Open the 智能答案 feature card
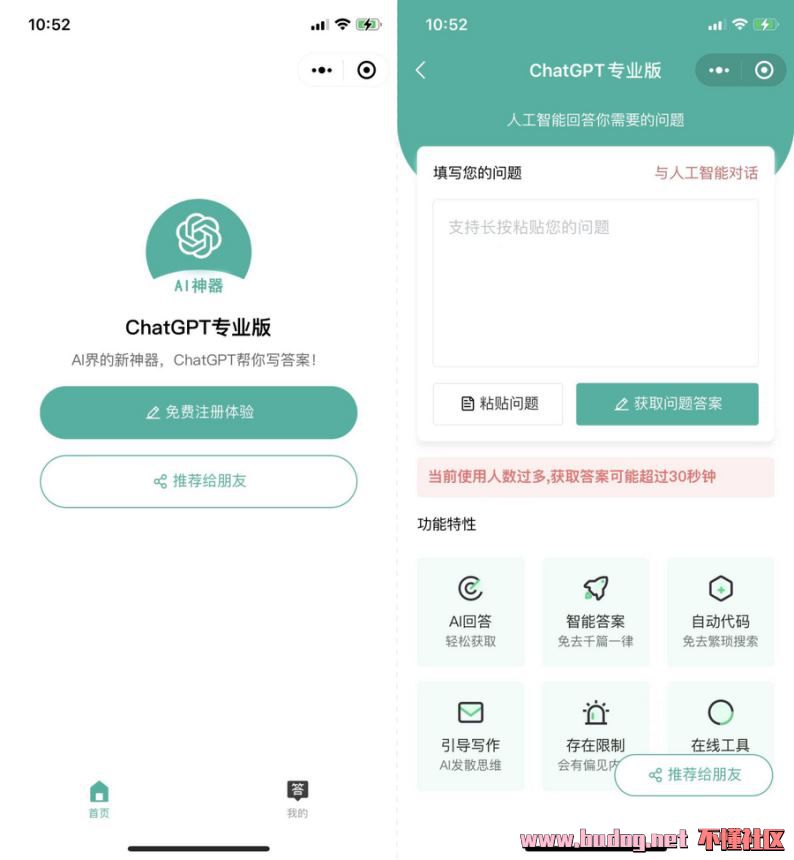 pyautogui.click(x=595, y=611)
